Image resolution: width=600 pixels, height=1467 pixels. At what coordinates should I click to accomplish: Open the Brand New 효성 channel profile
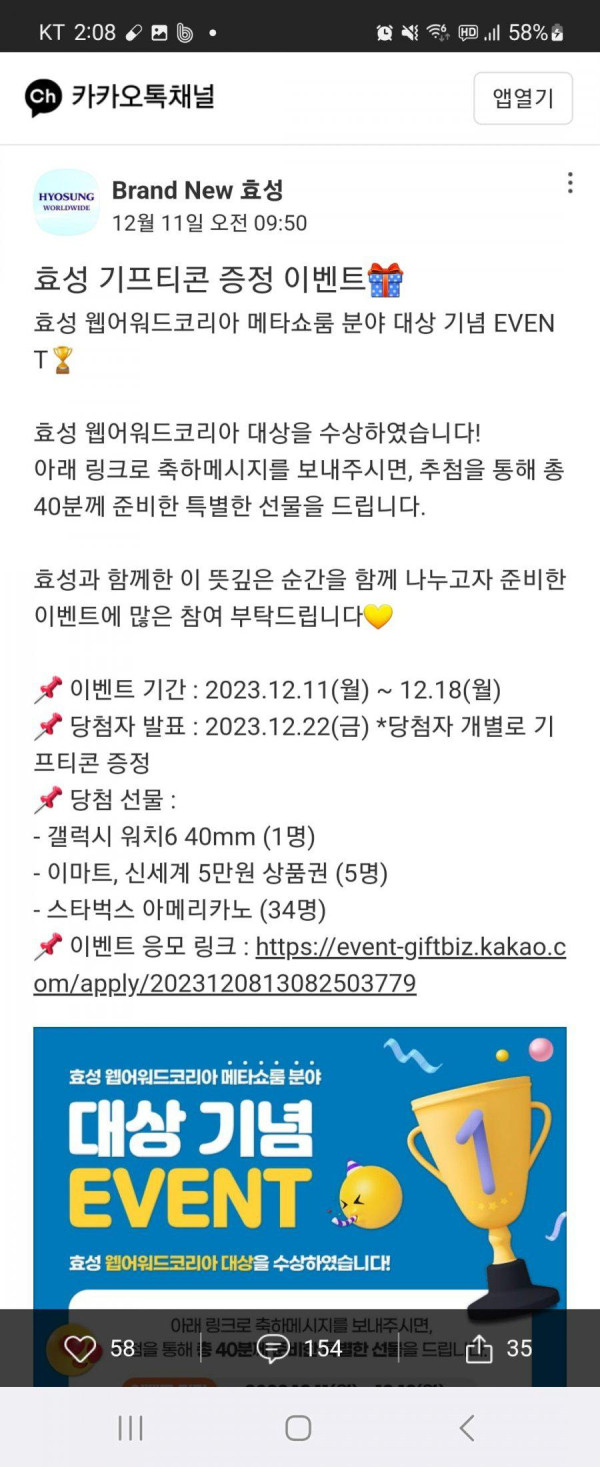pos(197,190)
